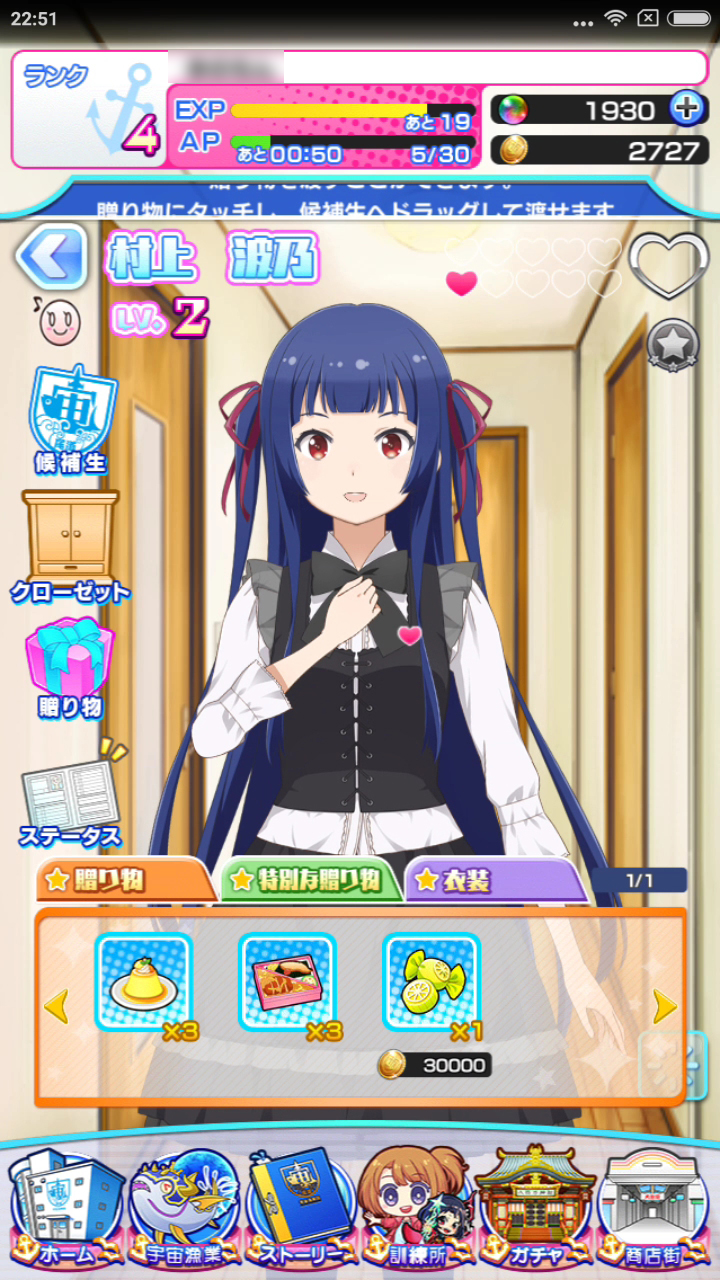Show previous gift page with left arrow
Screen dimensions: 720x1280
tap(56, 1006)
